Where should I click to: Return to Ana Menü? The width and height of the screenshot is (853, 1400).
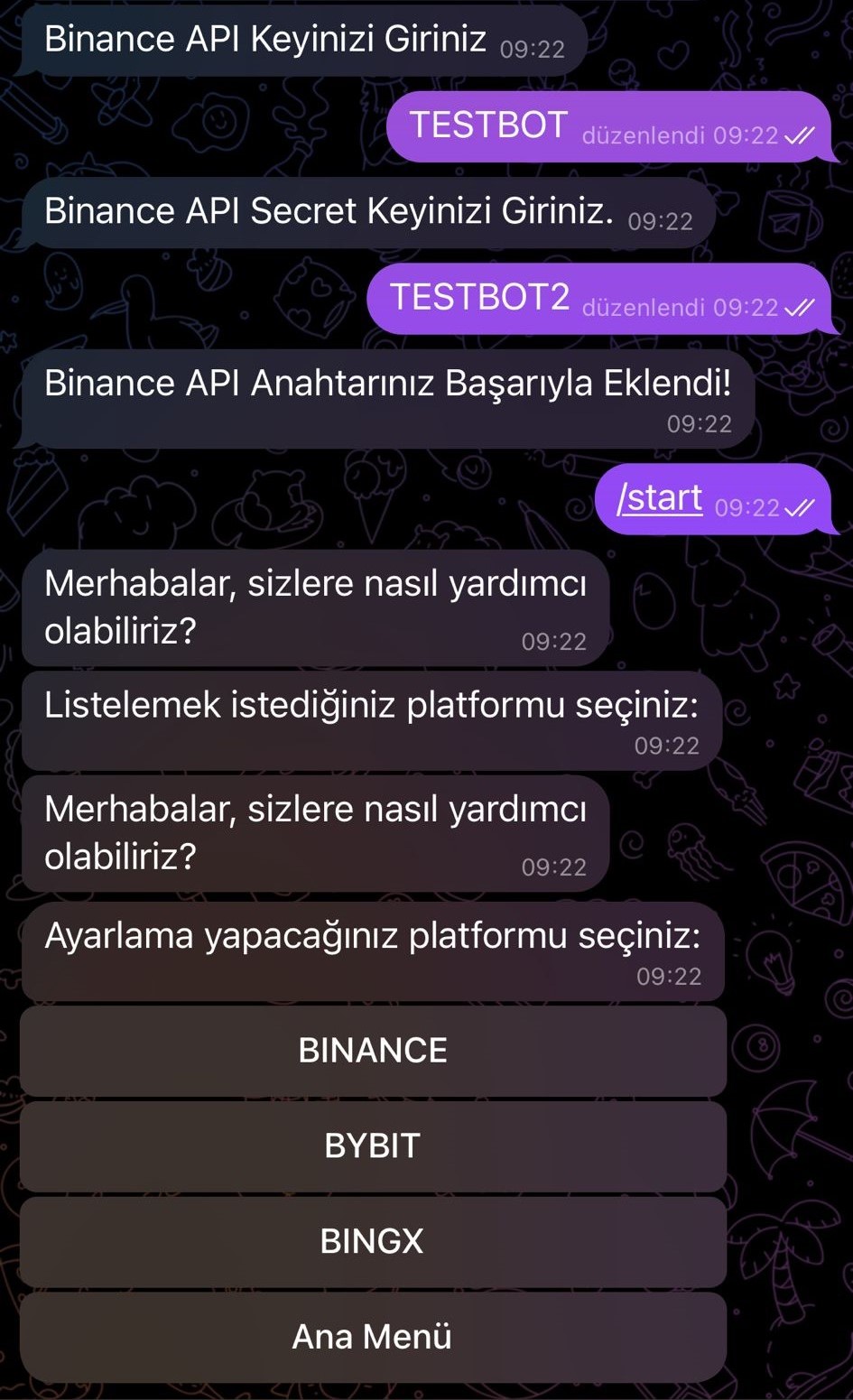(x=373, y=1337)
